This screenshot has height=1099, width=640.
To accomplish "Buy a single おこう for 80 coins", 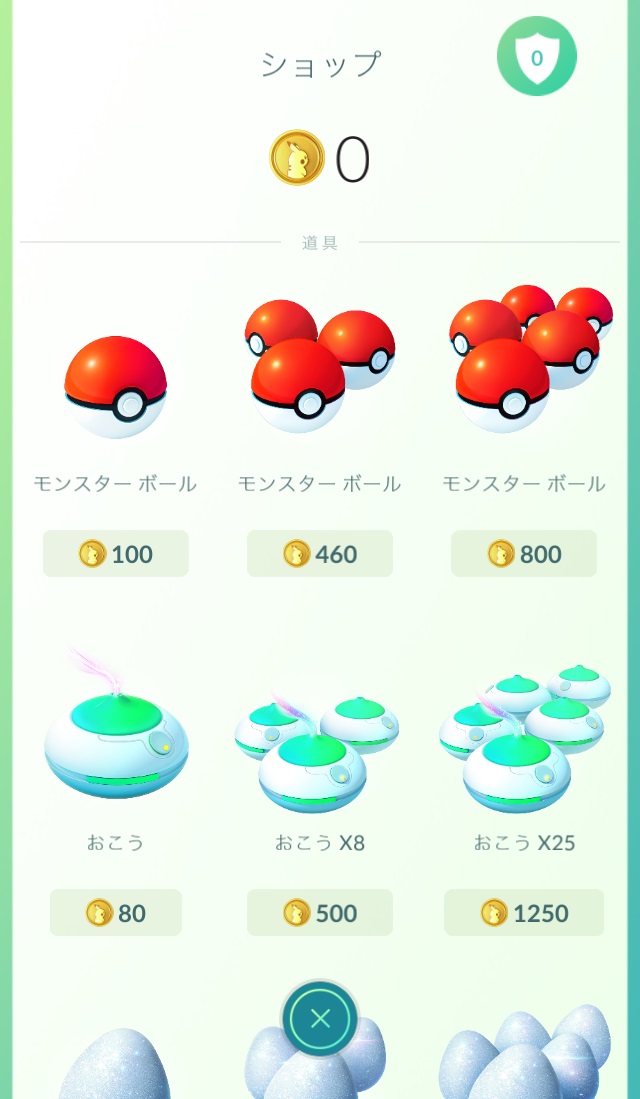I will 116,912.
